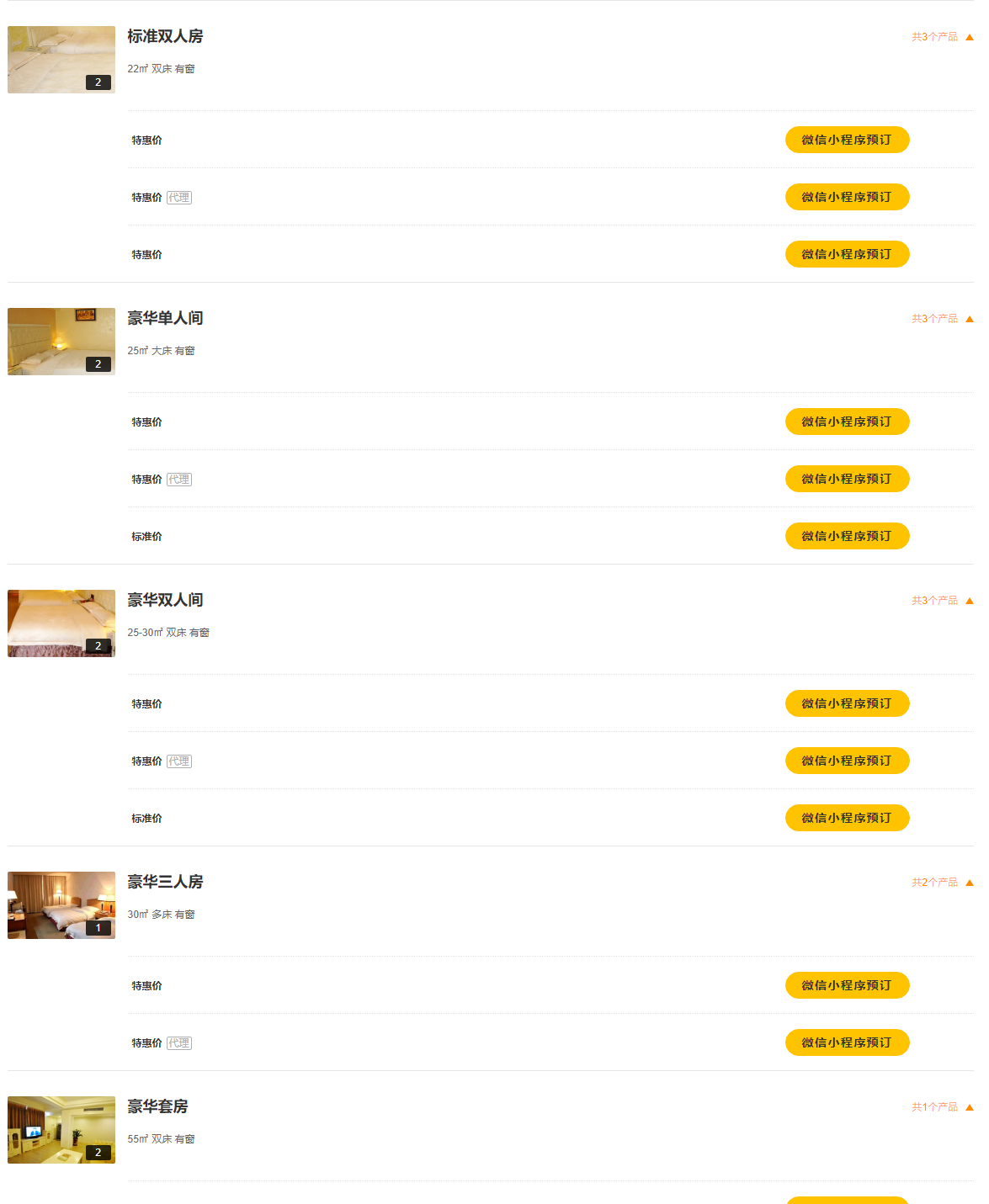989x1204 pixels.
Task: Book 豪华单人间 non-代理 特惠价 via 微信小程序
Action: (847, 422)
